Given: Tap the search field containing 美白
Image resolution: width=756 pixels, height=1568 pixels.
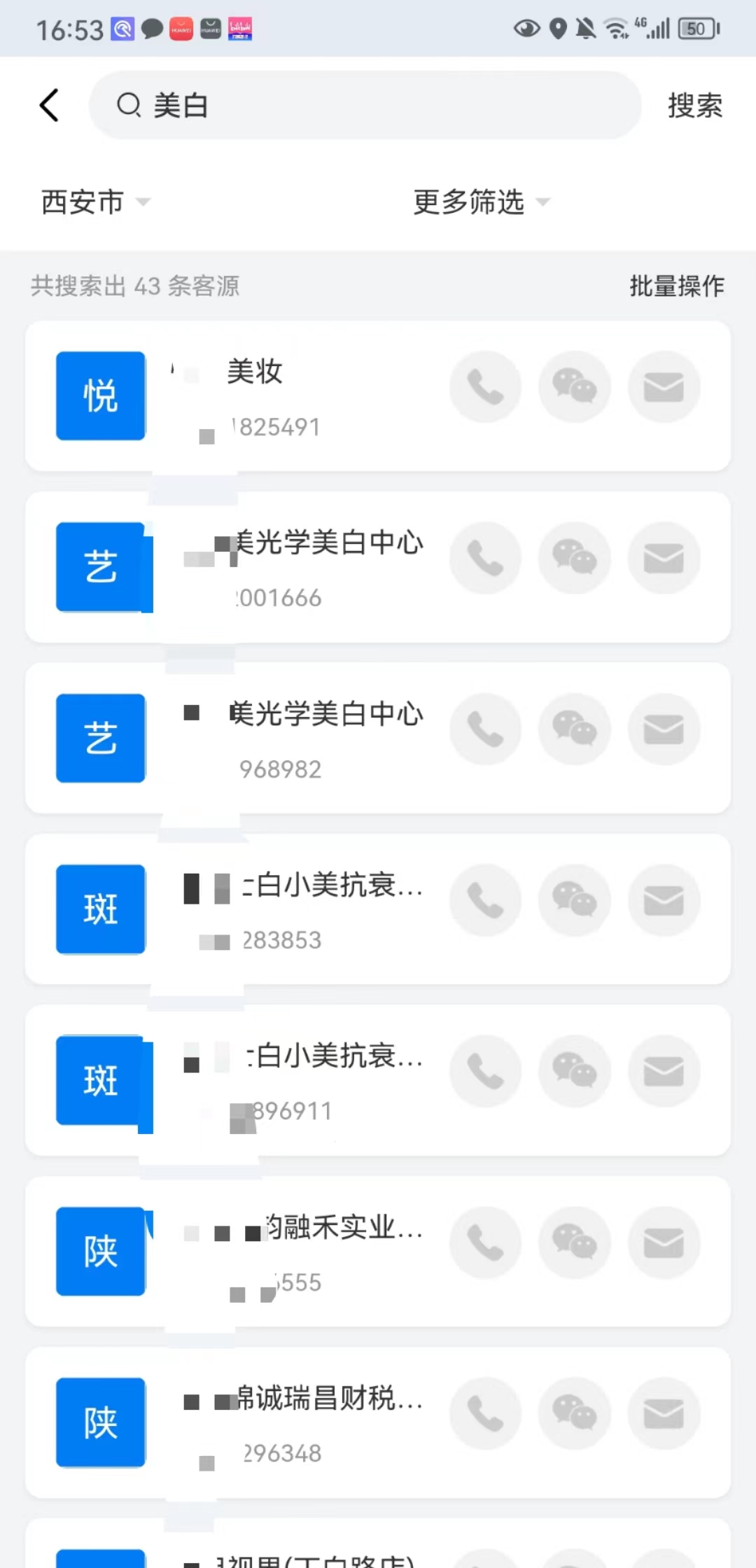Looking at the screenshot, I should click(x=364, y=106).
